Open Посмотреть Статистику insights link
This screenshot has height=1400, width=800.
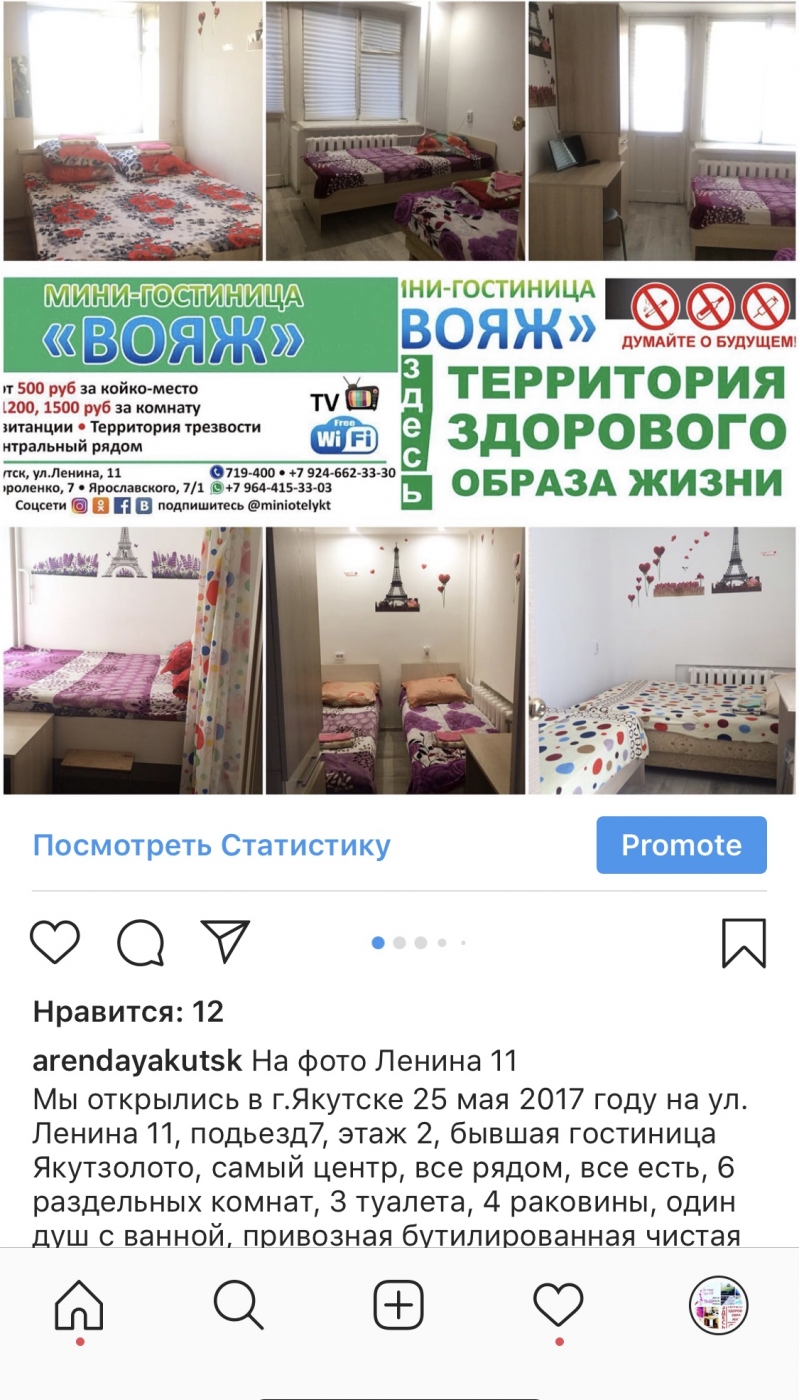[211, 845]
